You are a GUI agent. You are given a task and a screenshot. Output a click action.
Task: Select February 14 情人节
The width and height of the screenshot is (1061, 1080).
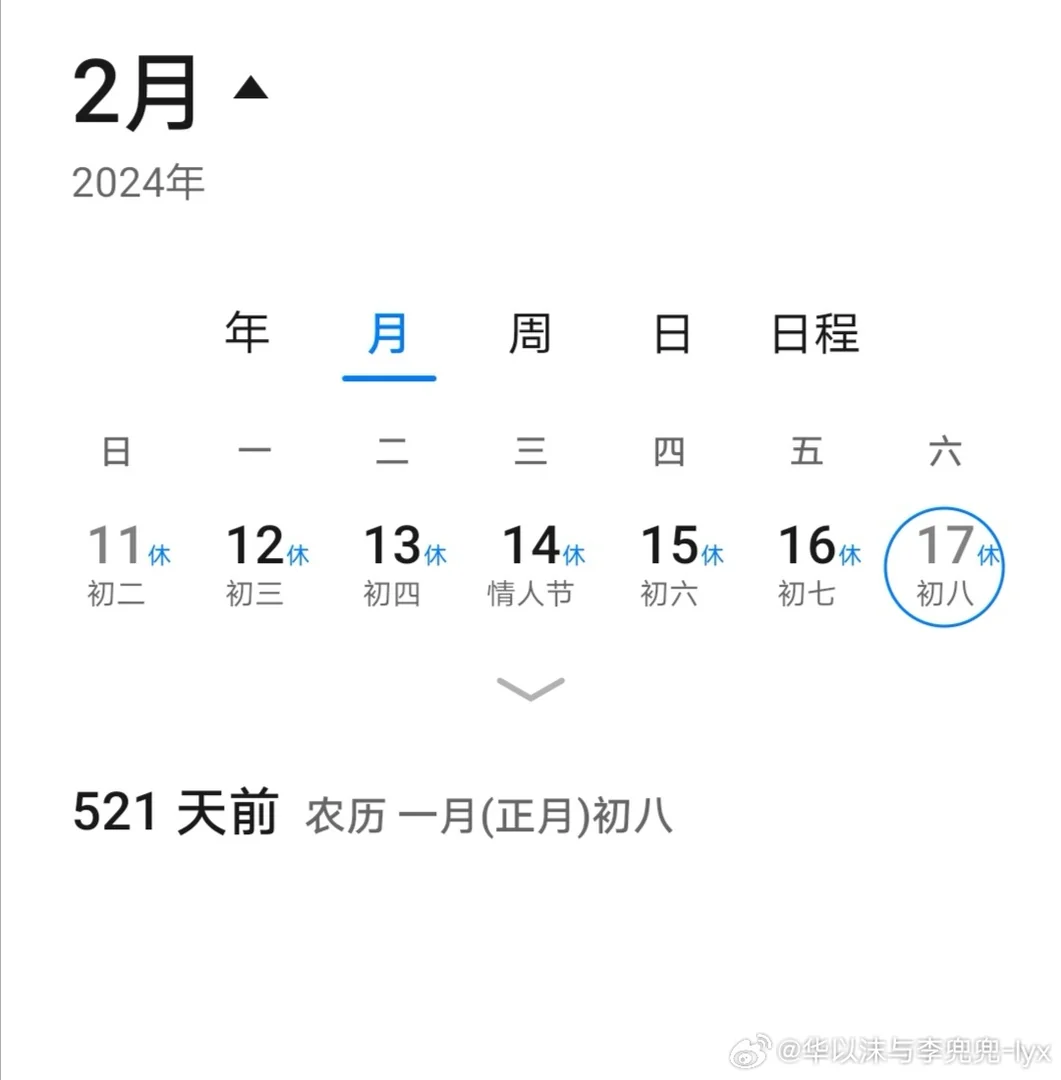(x=531, y=565)
